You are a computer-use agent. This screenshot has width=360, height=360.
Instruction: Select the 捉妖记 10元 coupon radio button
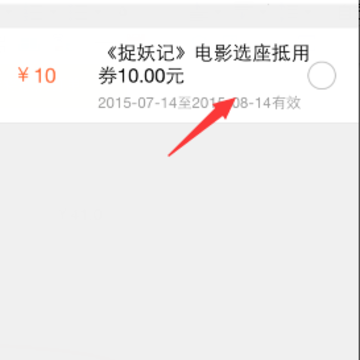tap(322, 76)
